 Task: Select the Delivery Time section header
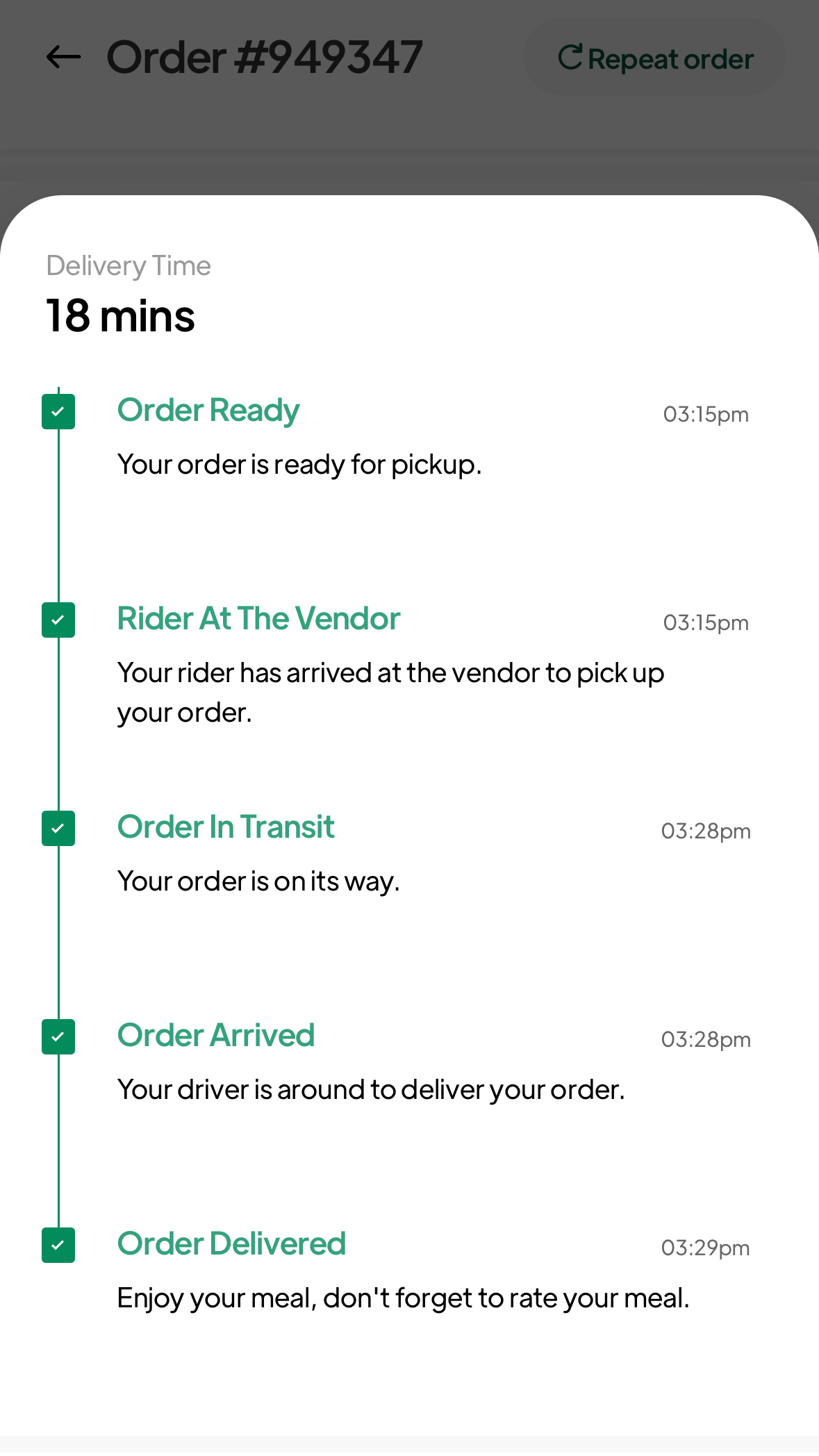pyautogui.click(x=129, y=265)
